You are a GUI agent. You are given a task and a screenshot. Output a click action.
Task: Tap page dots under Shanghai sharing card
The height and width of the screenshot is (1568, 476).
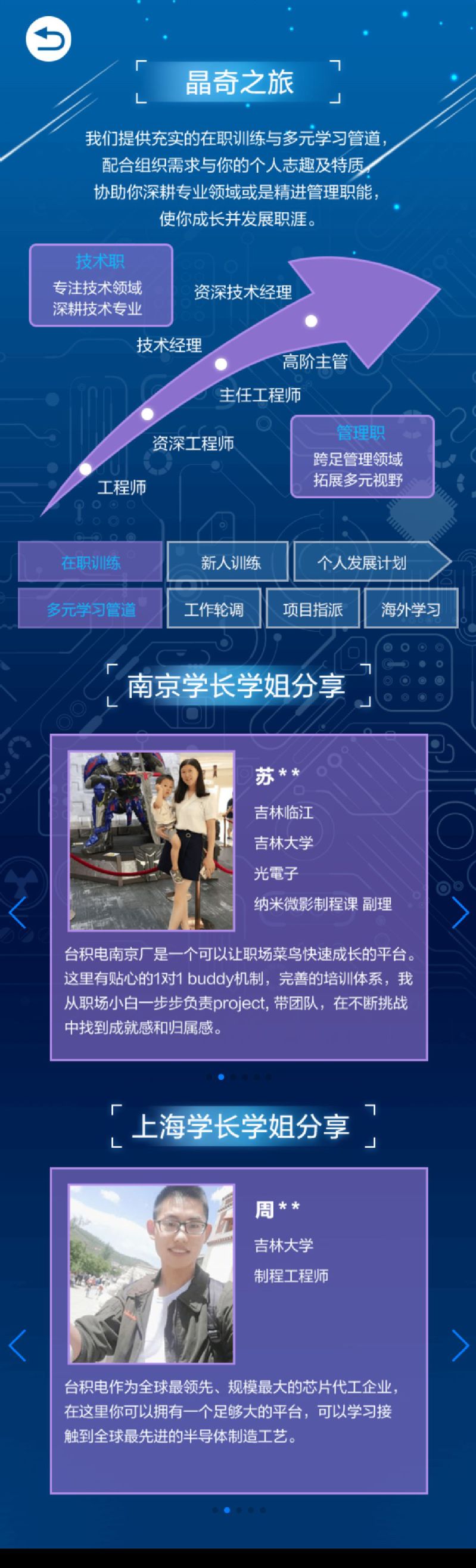click(239, 1509)
